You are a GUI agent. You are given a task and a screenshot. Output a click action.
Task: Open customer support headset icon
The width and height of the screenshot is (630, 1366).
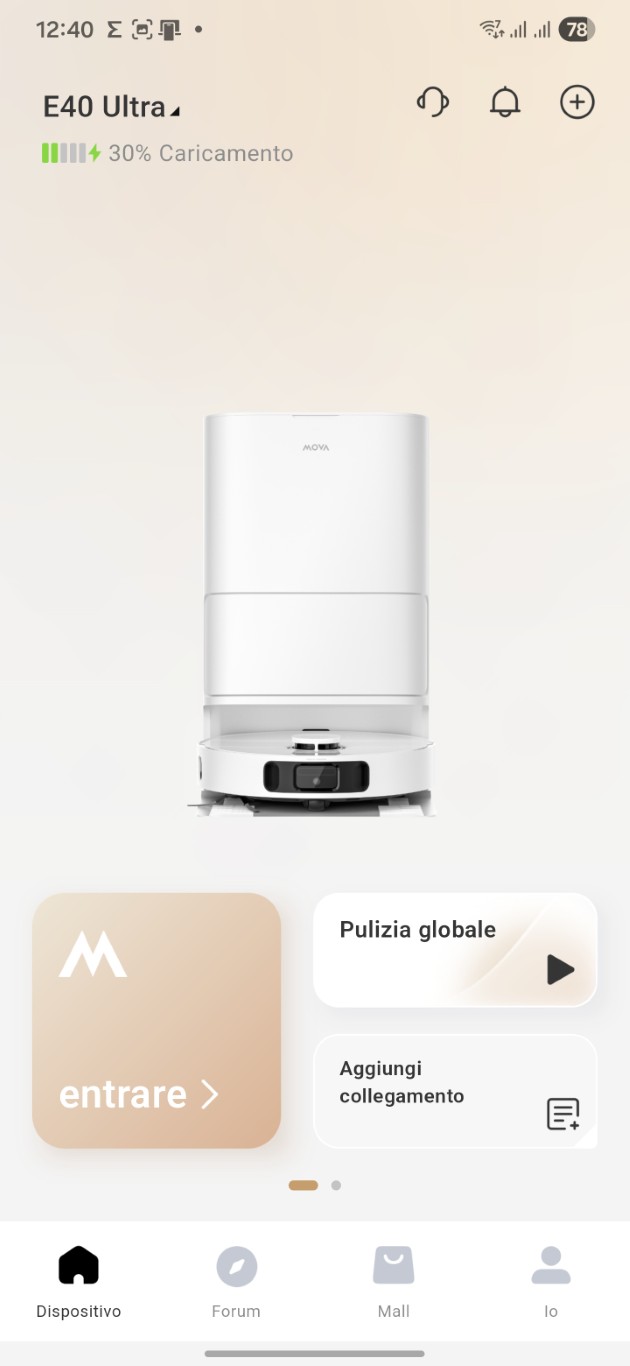[432, 102]
